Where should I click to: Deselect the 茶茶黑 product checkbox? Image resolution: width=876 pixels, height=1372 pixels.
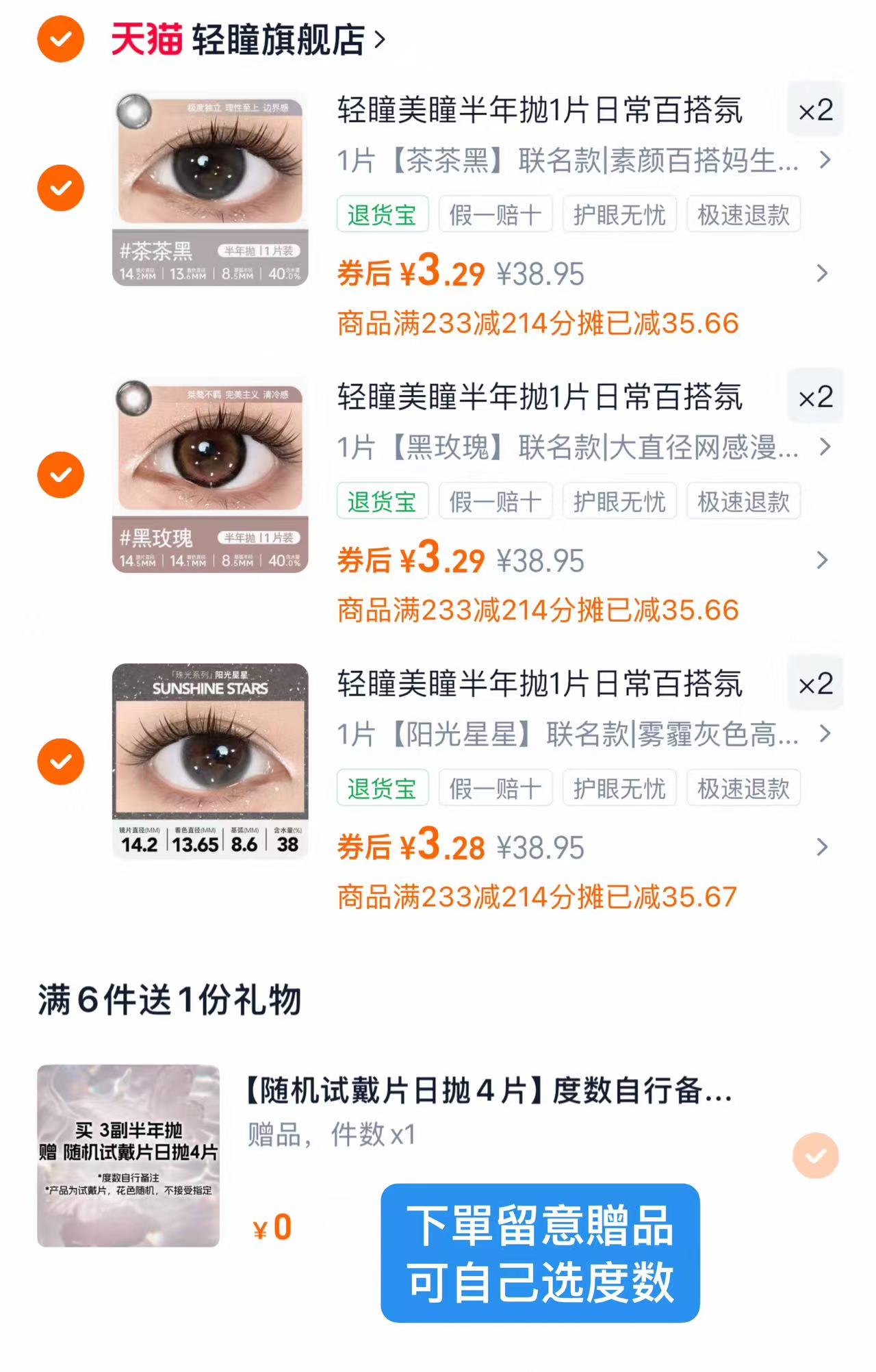point(60,187)
